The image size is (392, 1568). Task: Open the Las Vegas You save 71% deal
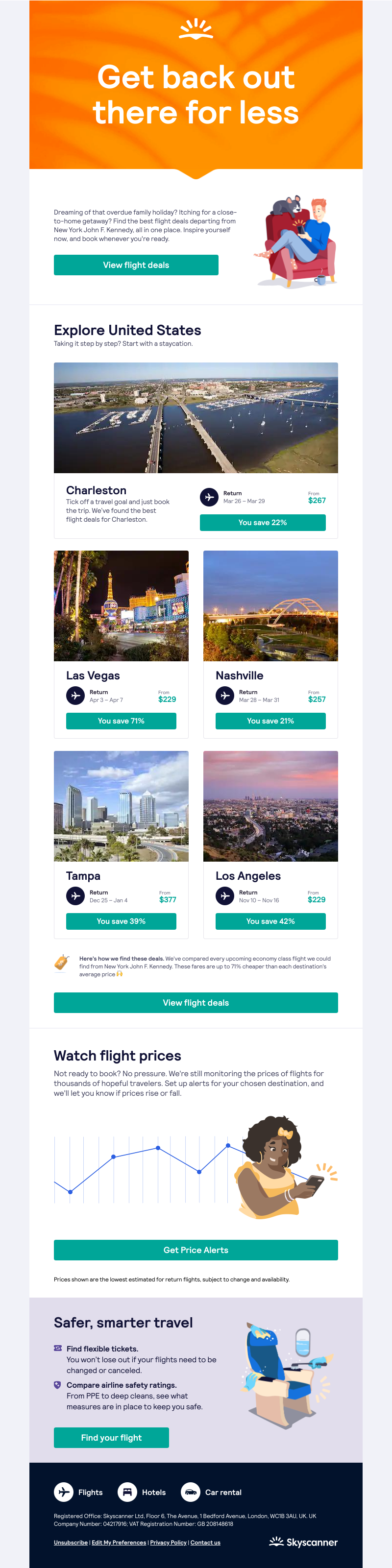click(x=121, y=721)
